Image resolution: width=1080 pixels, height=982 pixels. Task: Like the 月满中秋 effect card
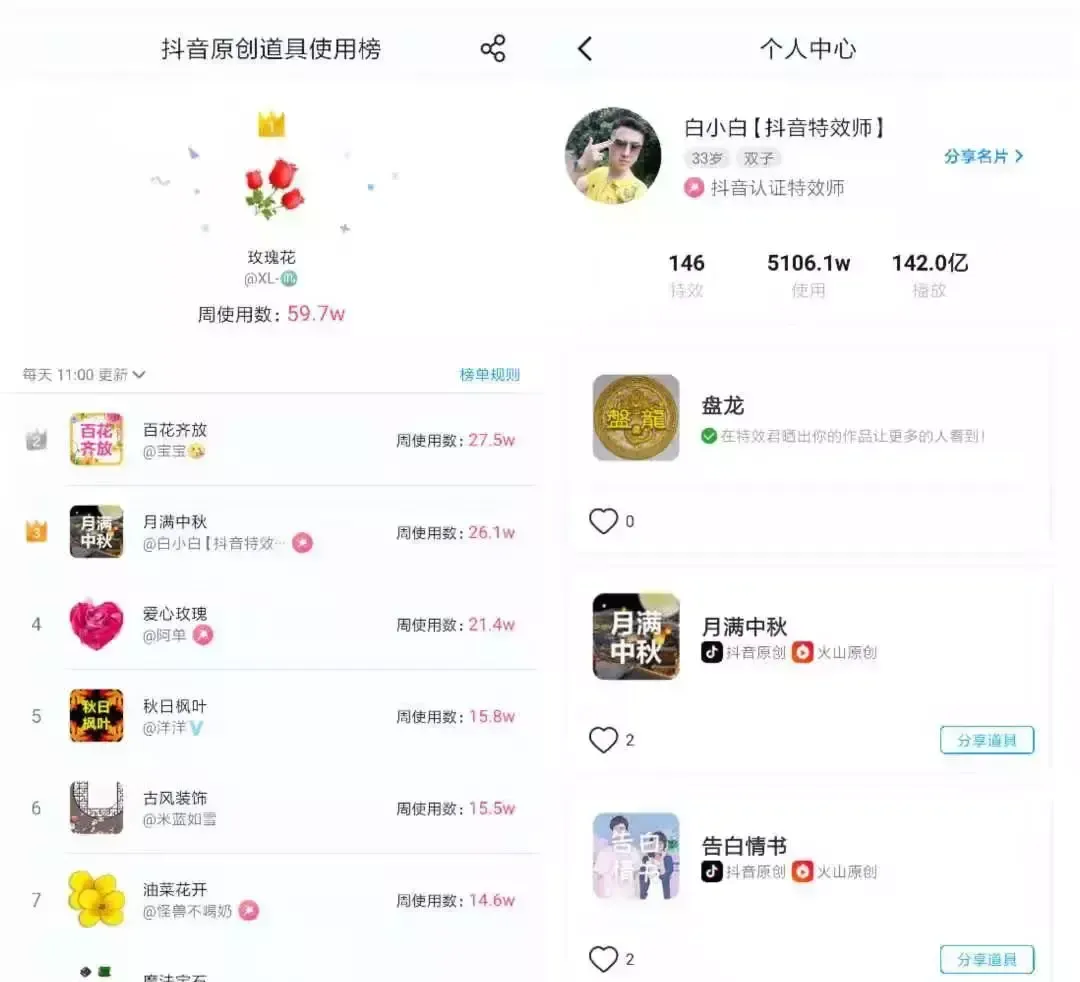point(603,740)
